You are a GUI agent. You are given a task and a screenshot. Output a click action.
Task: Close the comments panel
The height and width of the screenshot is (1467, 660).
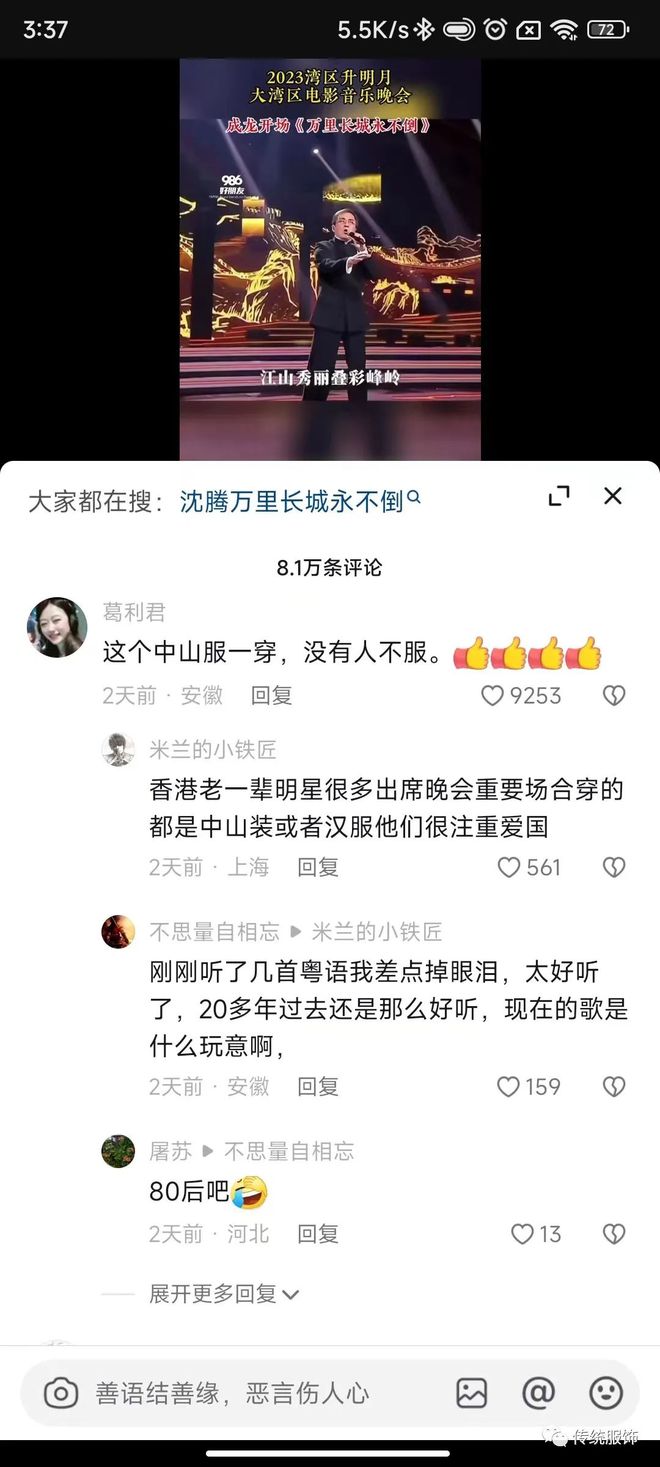[x=612, y=496]
